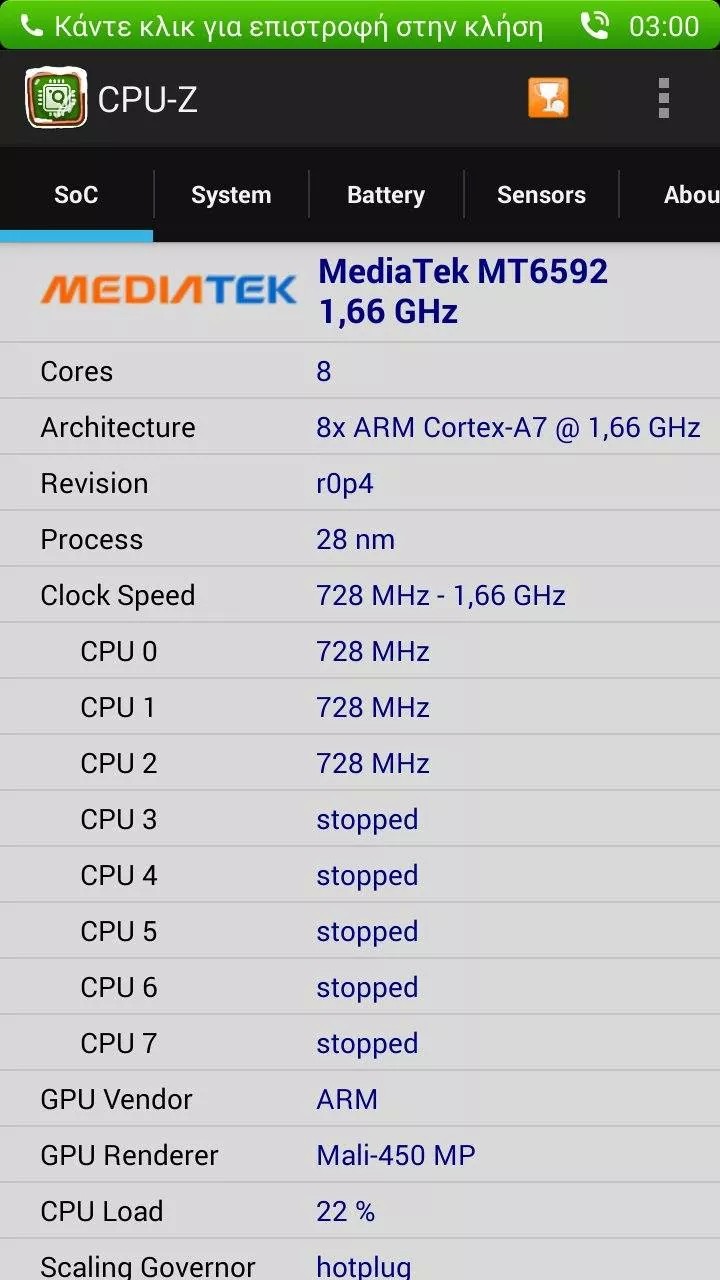The image size is (720, 1280).
Task: Select the SoC tab
Action: point(76,195)
